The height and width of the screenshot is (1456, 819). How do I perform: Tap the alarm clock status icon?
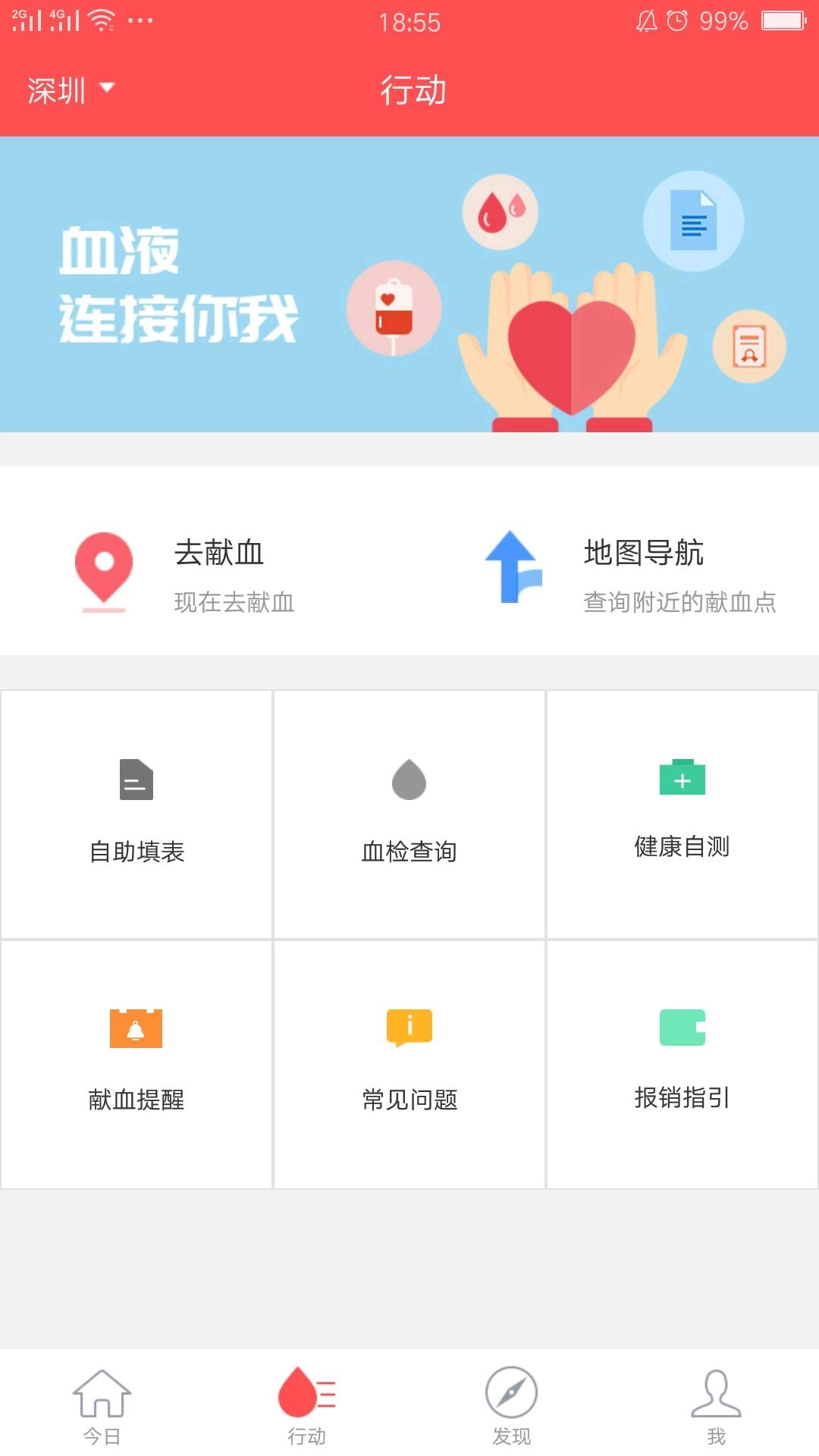click(680, 21)
